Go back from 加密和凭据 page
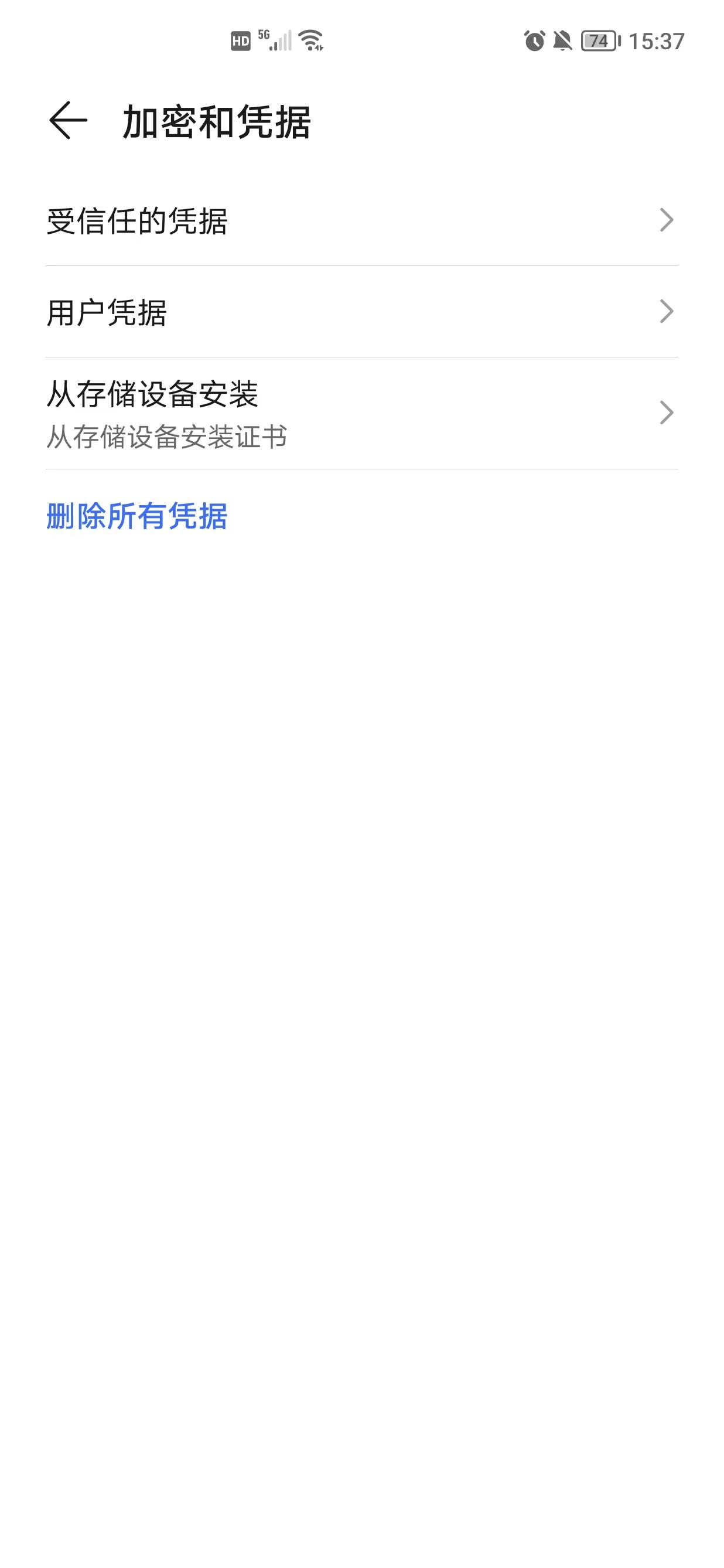724x1568 pixels. point(68,121)
